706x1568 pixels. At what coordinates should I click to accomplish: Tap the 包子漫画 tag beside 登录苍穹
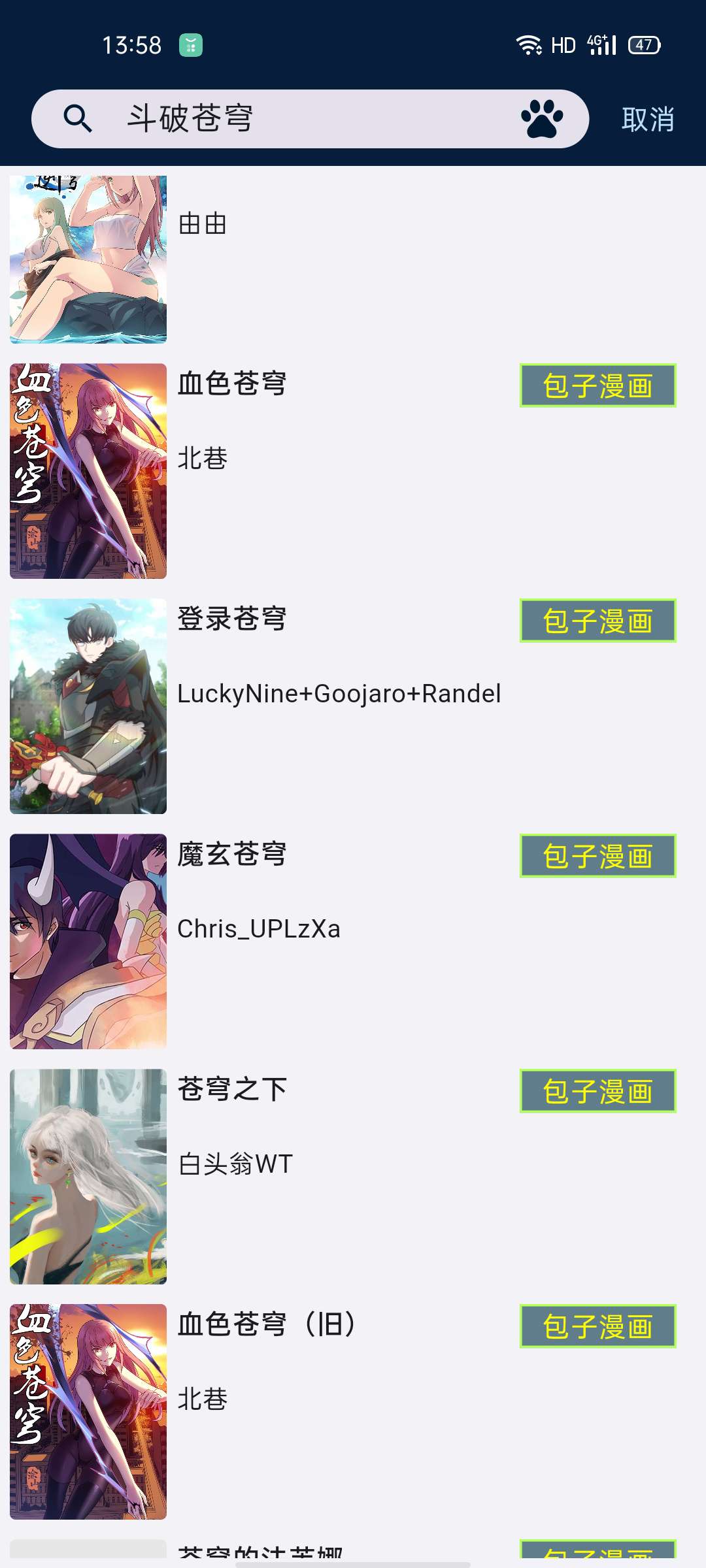click(x=597, y=621)
